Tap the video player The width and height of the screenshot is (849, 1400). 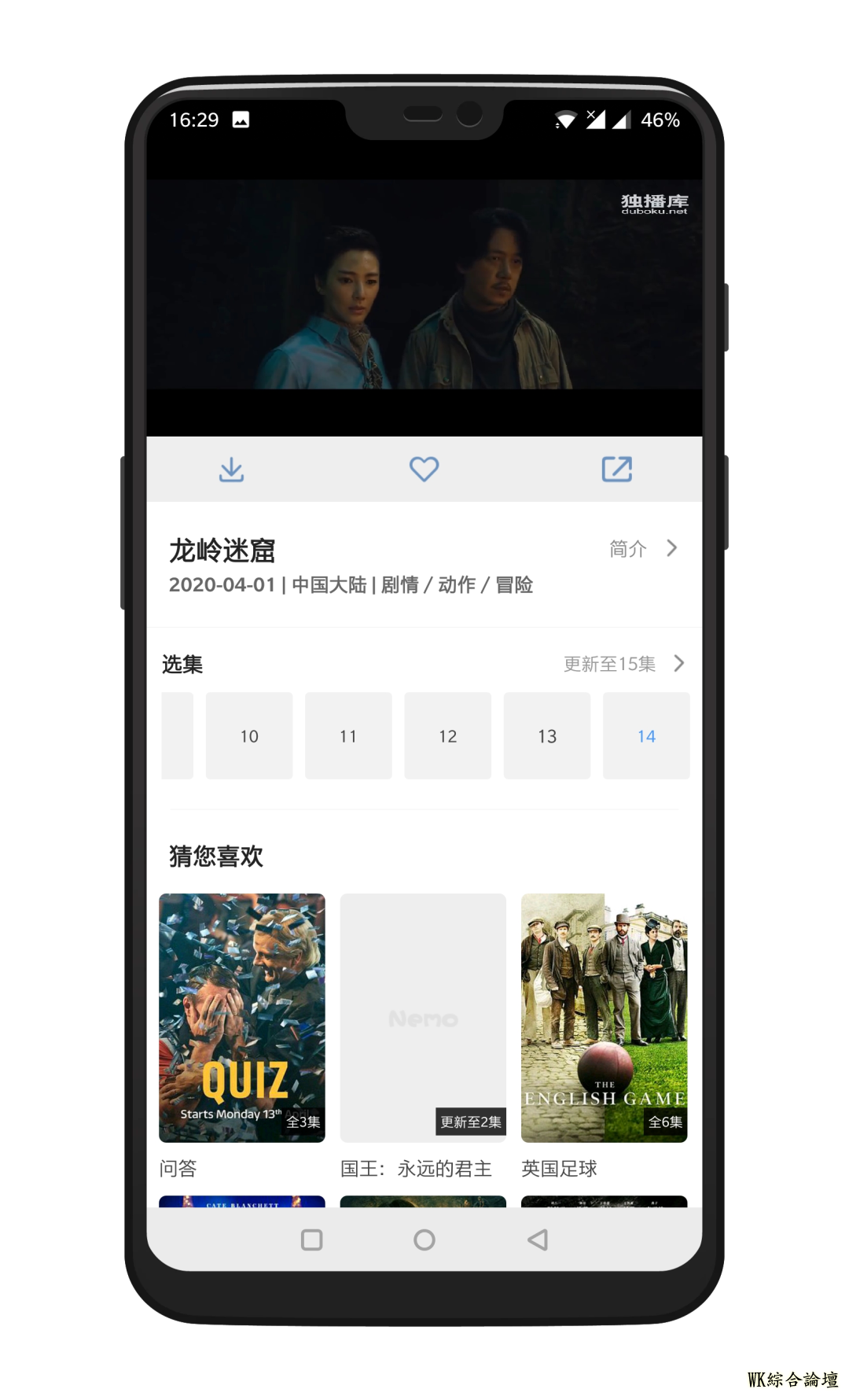424,307
